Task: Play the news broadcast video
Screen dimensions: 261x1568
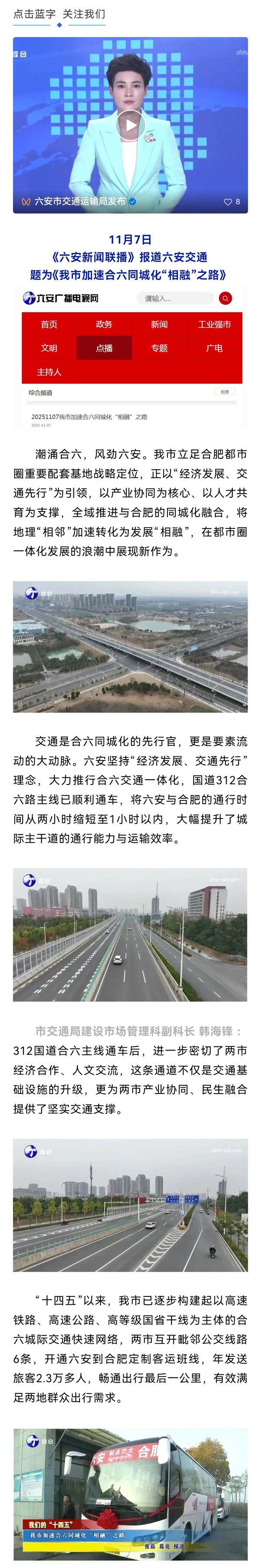Action: (130, 125)
